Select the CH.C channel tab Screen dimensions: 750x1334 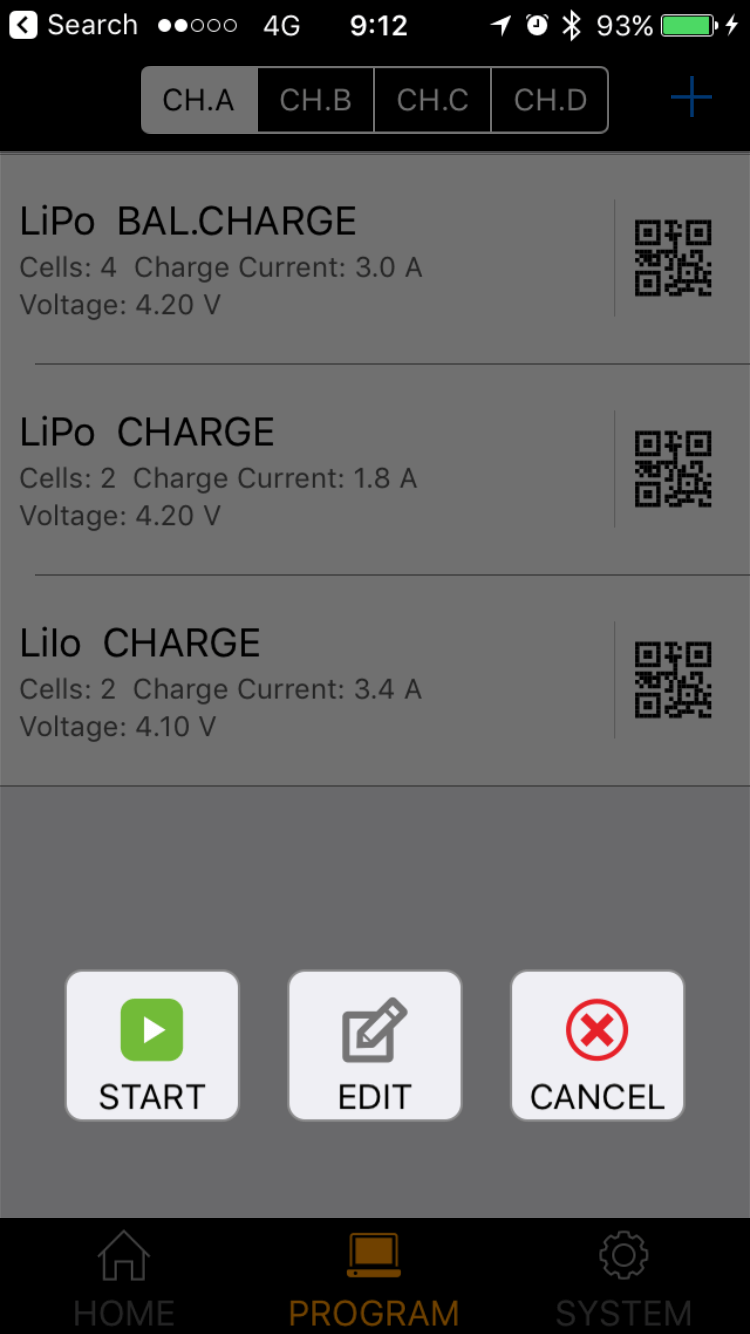coord(433,100)
